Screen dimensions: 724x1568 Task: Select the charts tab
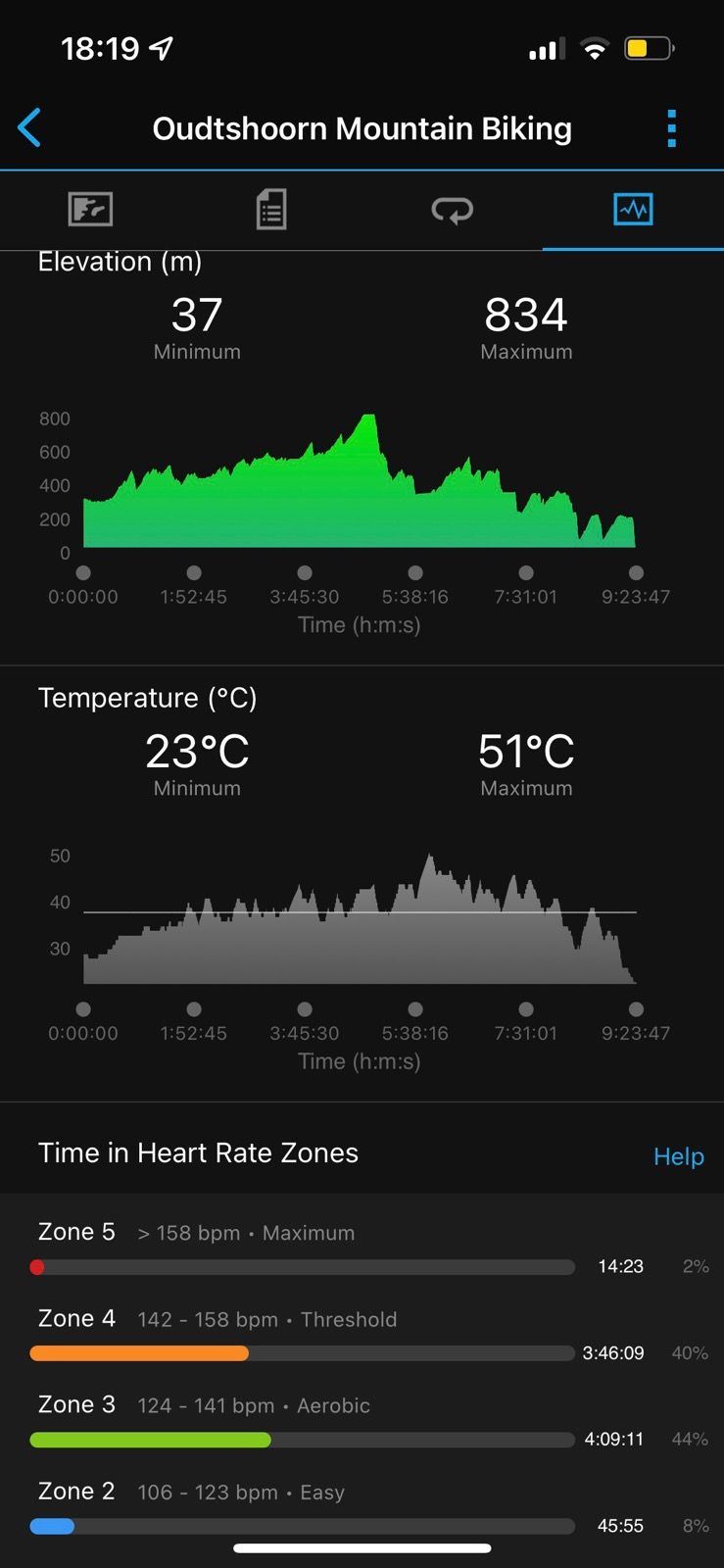click(633, 209)
